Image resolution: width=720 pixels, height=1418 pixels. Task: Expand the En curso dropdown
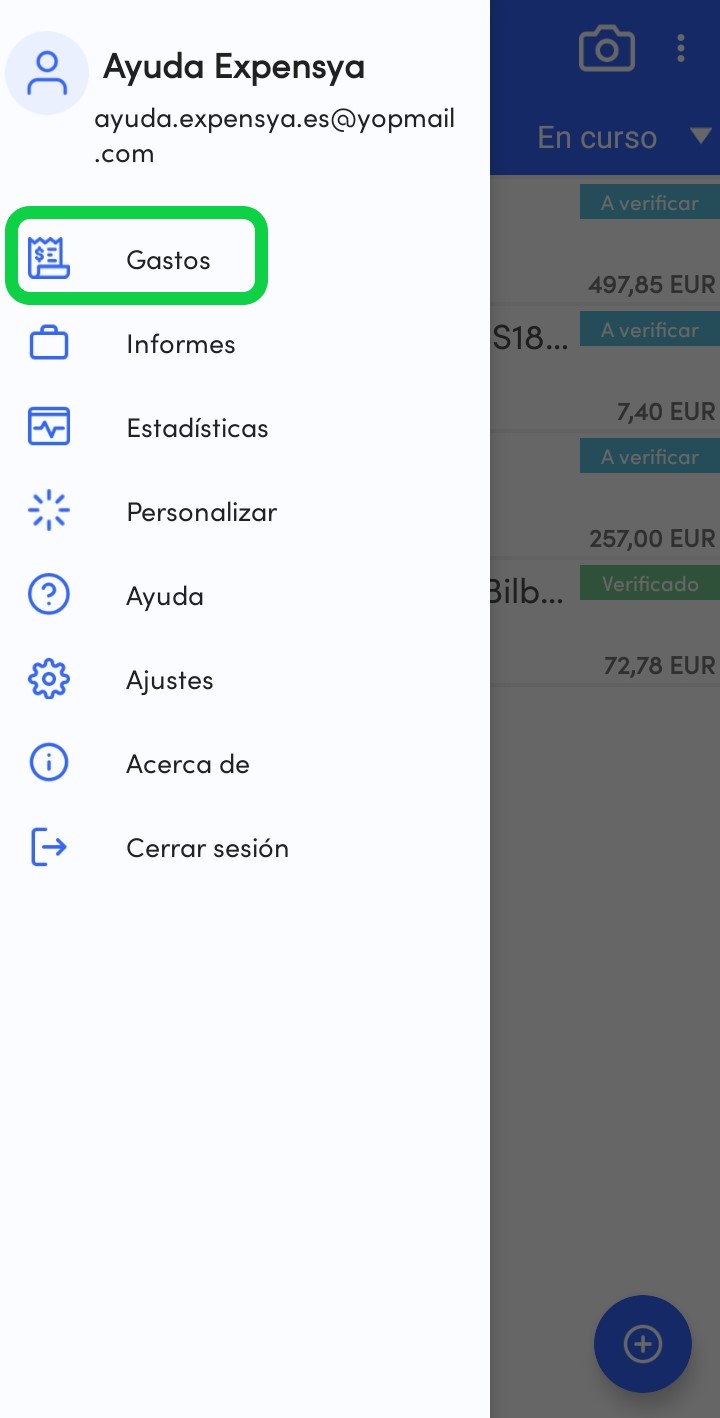point(624,137)
